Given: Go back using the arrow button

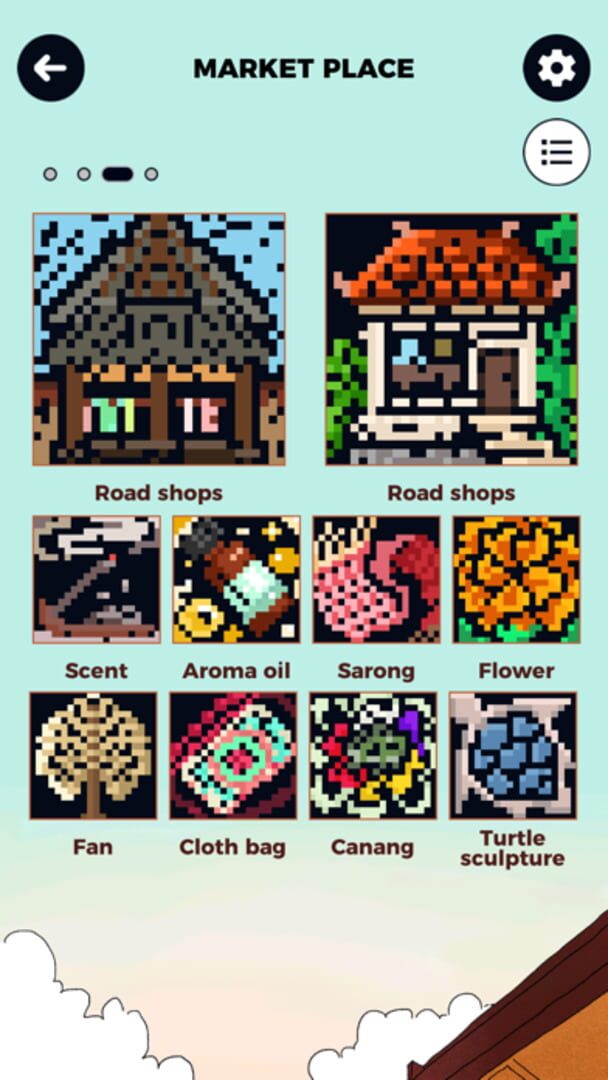Looking at the screenshot, I should tap(51, 68).
